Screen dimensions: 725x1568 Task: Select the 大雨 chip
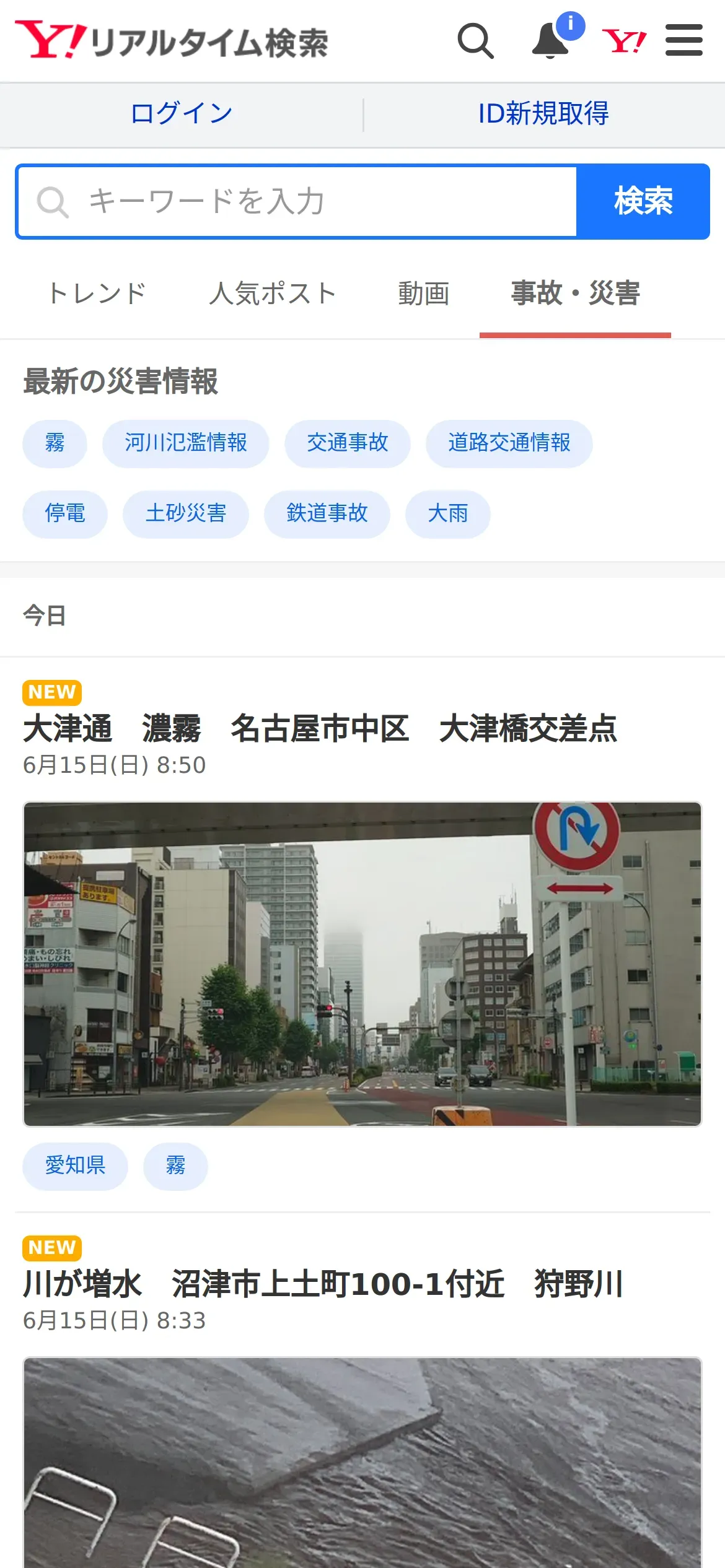(x=448, y=514)
